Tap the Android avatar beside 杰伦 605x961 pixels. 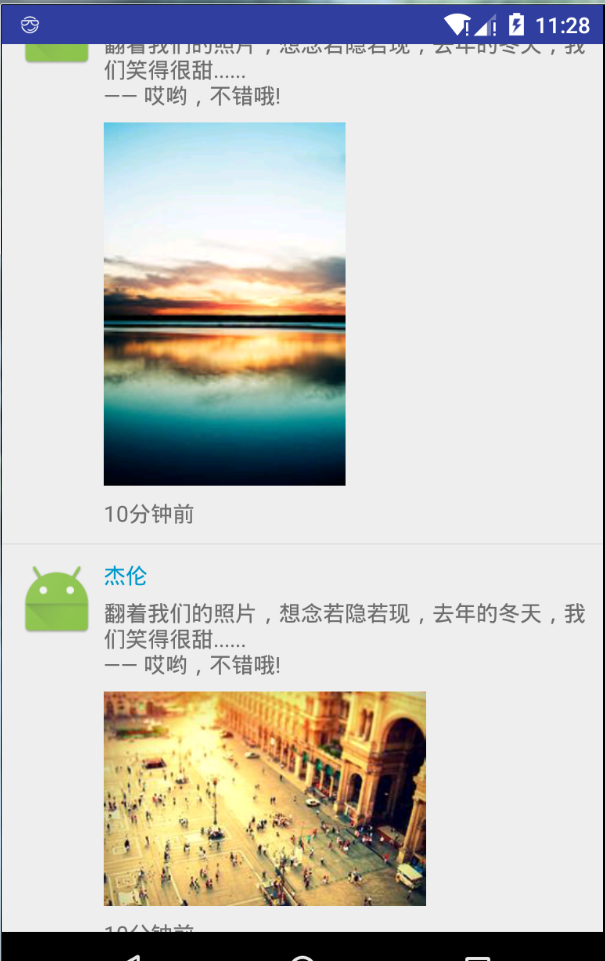tap(56, 599)
